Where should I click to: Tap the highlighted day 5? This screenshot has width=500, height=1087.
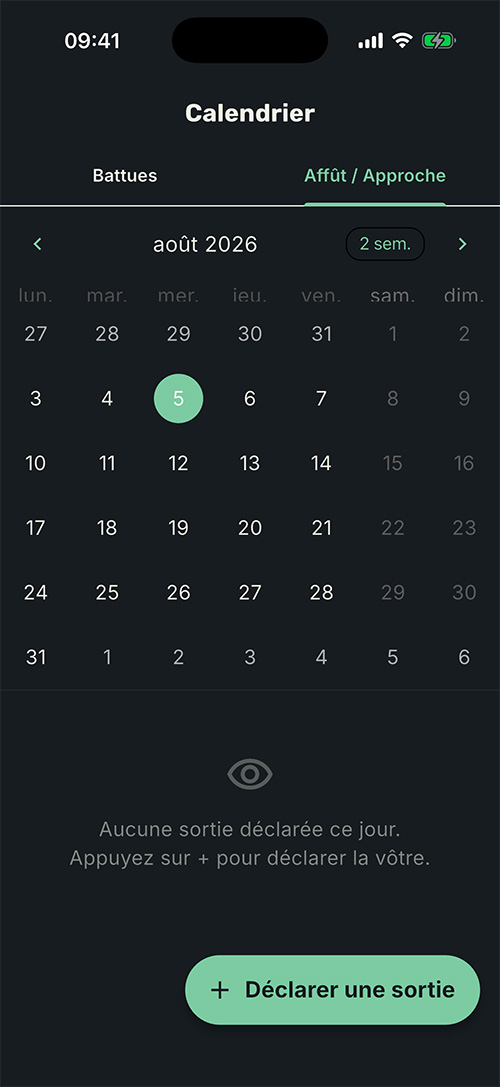178,399
